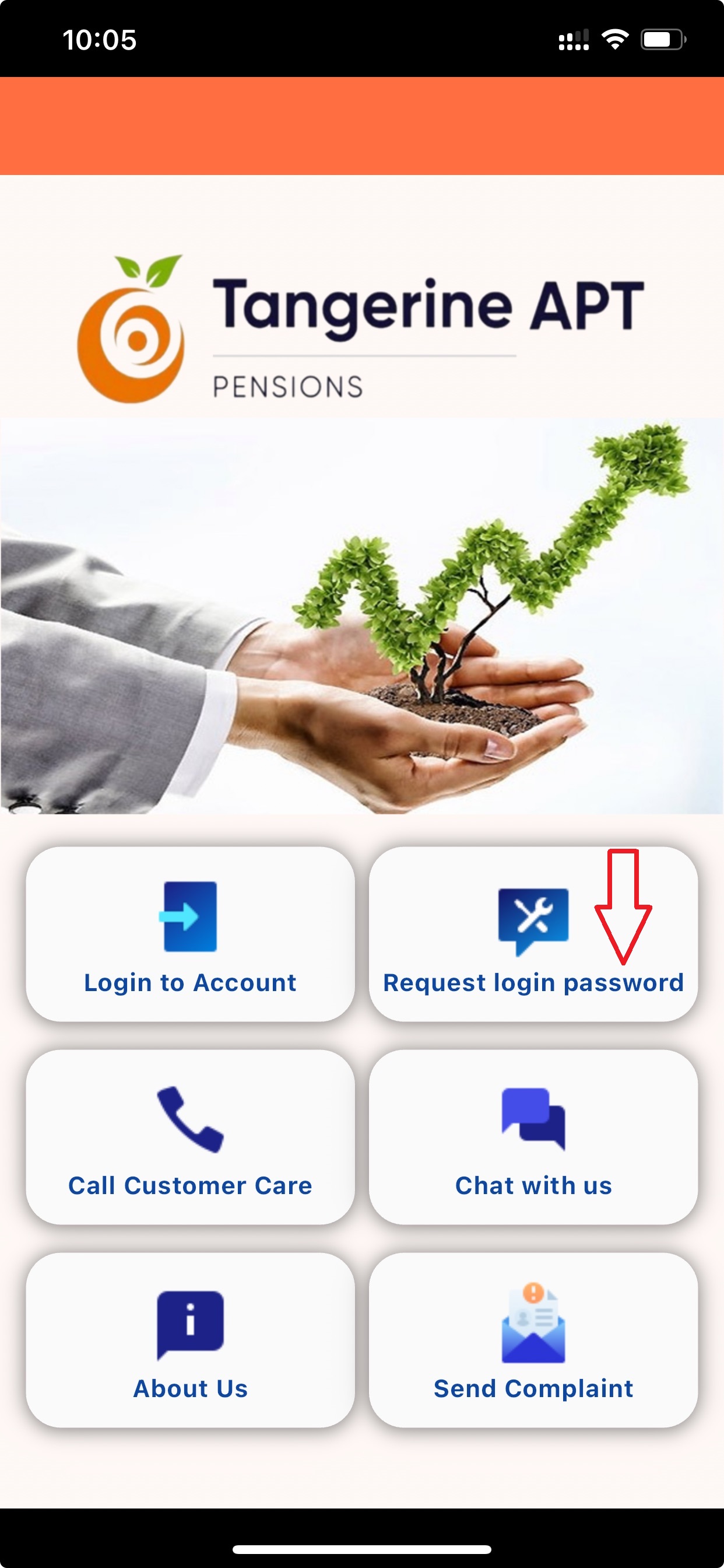This screenshot has height=1568, width=724.
Task: Select Request login password
Action: click(533, 934)
